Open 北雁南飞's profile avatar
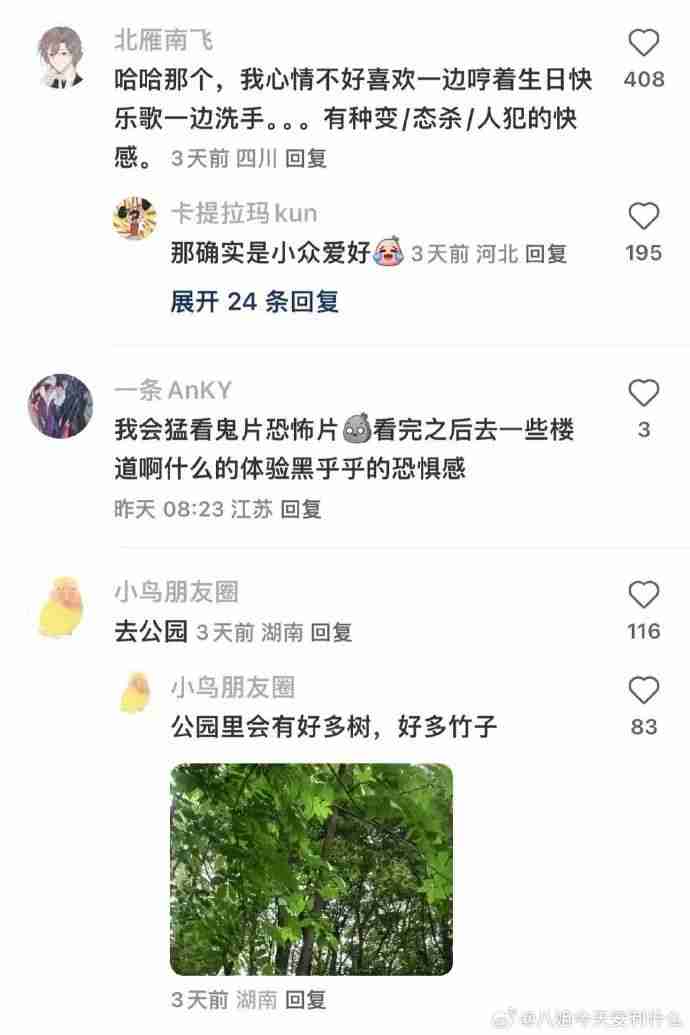This screenshot has height=1035, width=690. (60, 57)
